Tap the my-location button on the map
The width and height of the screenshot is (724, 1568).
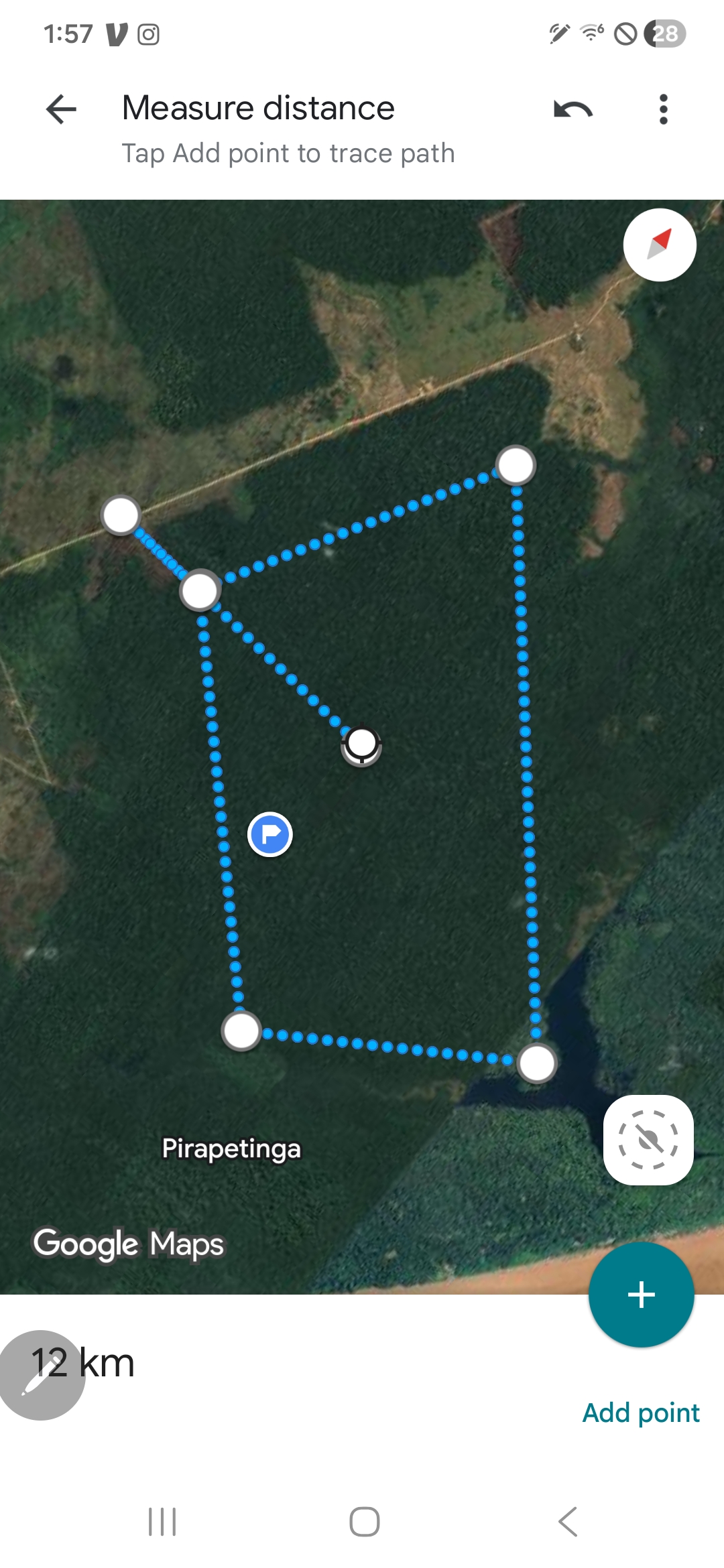coord(648,1140)
